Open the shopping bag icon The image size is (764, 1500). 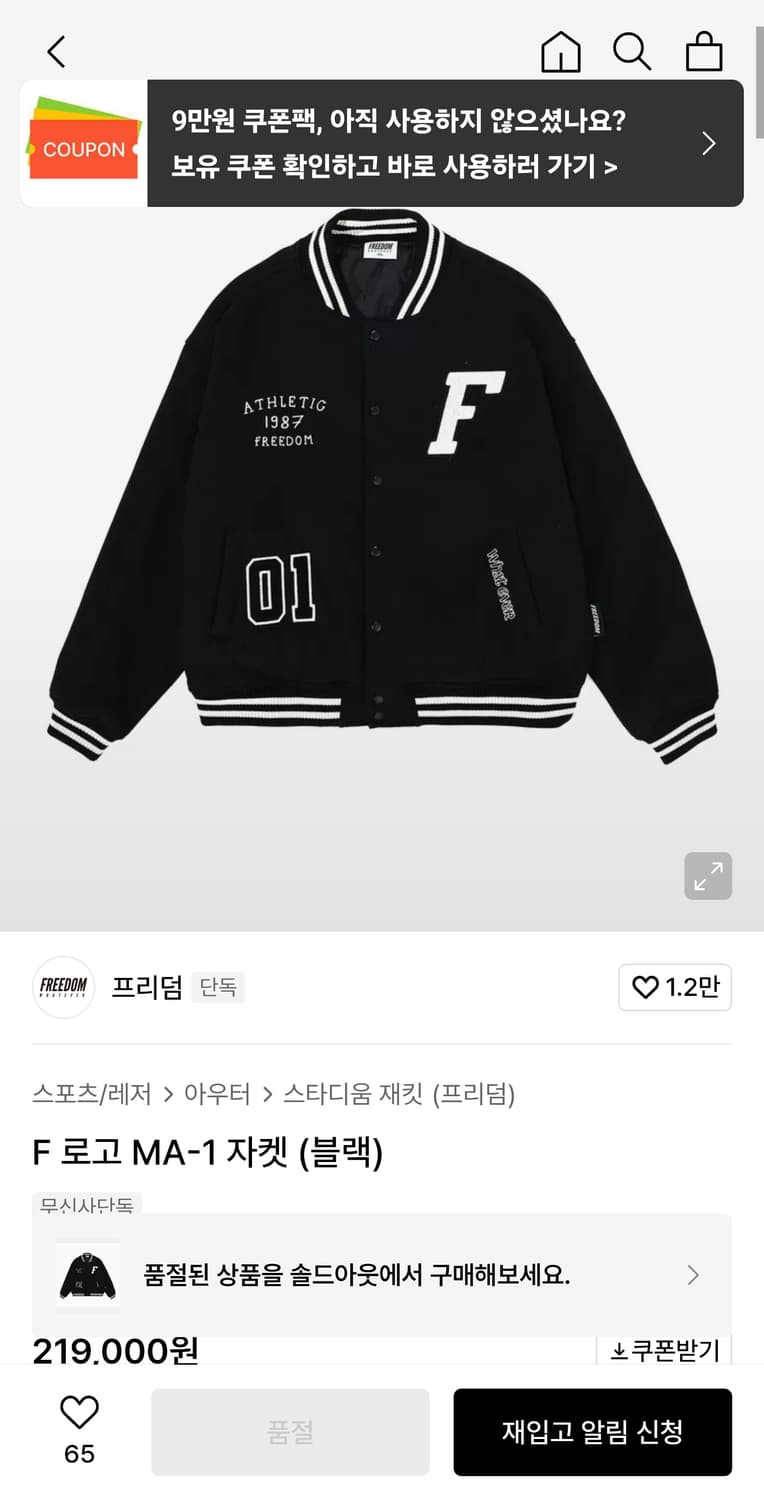tap(704, 51)
